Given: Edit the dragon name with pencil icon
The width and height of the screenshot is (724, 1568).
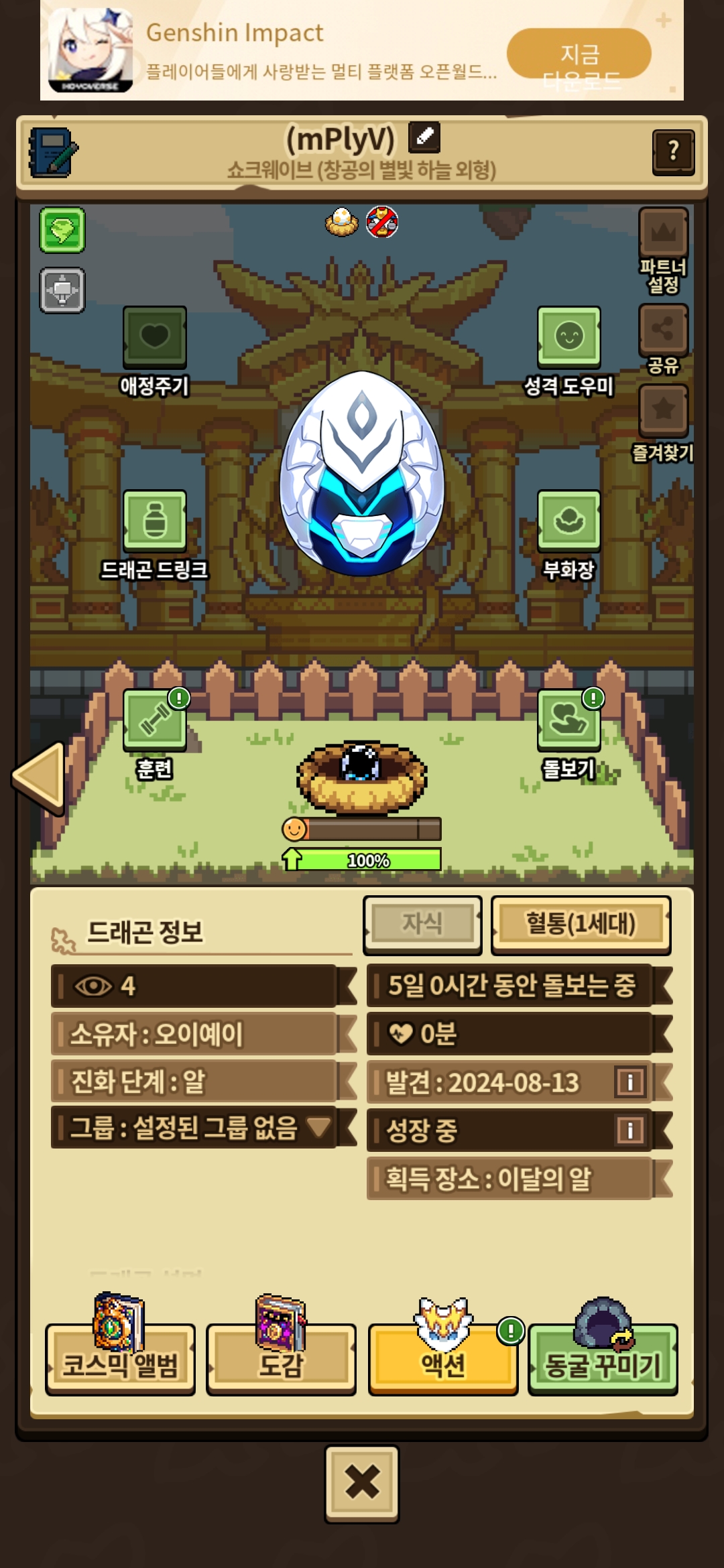Looking at the screenshot, I should 424,137.
